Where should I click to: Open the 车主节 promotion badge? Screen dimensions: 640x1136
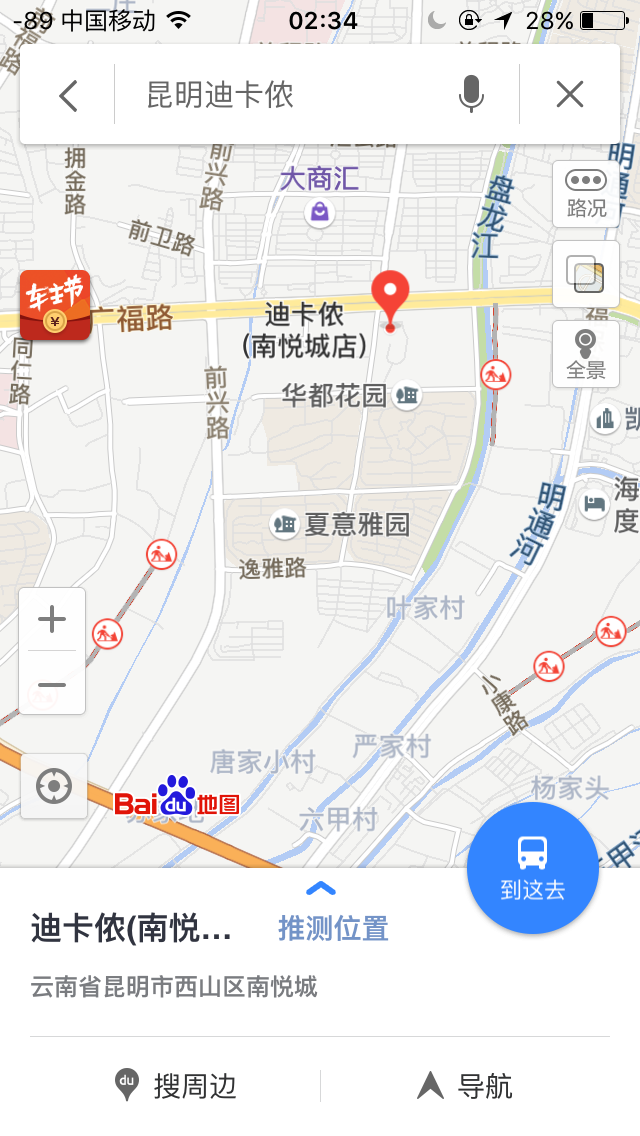[55, 305]
